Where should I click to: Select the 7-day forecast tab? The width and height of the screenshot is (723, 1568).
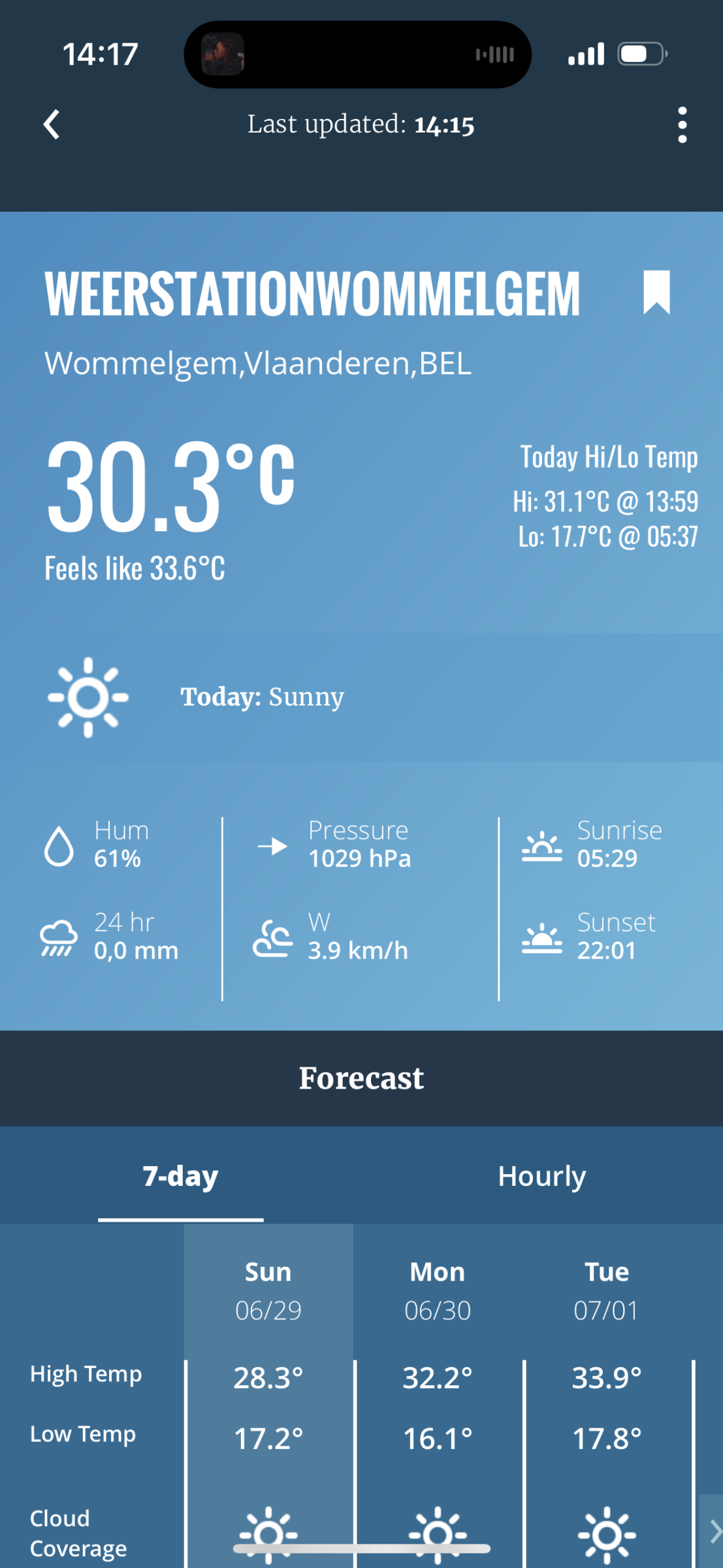point(181,1176)
